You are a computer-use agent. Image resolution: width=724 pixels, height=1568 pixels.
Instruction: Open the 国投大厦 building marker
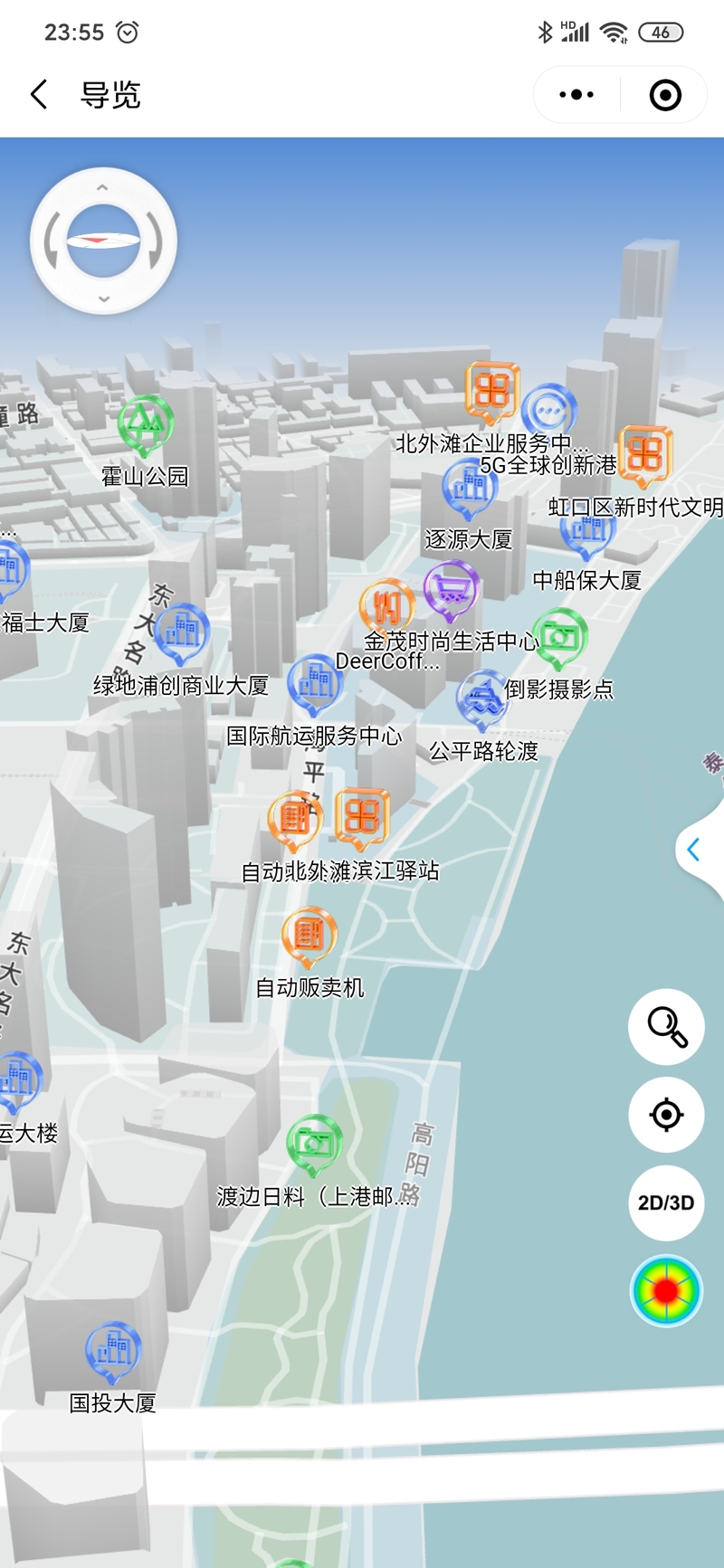tap(113, 1351)
